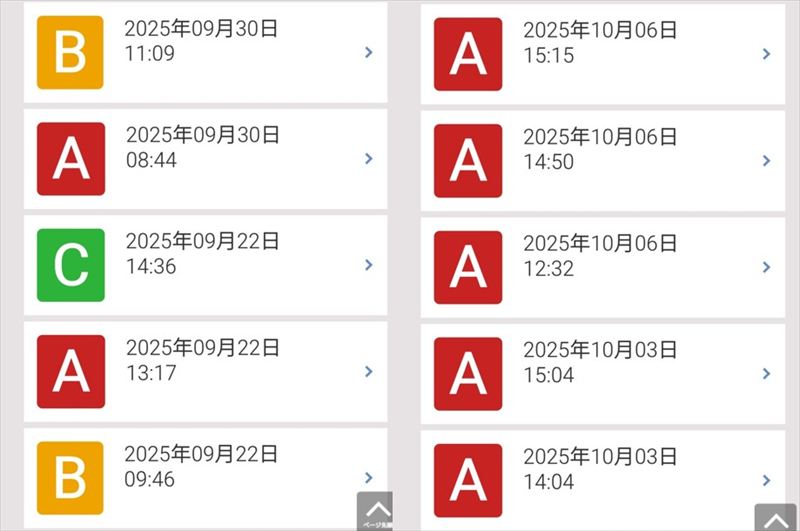
Task: Open the A entry from 2025年09月22日 13:17
Action: 205,371
